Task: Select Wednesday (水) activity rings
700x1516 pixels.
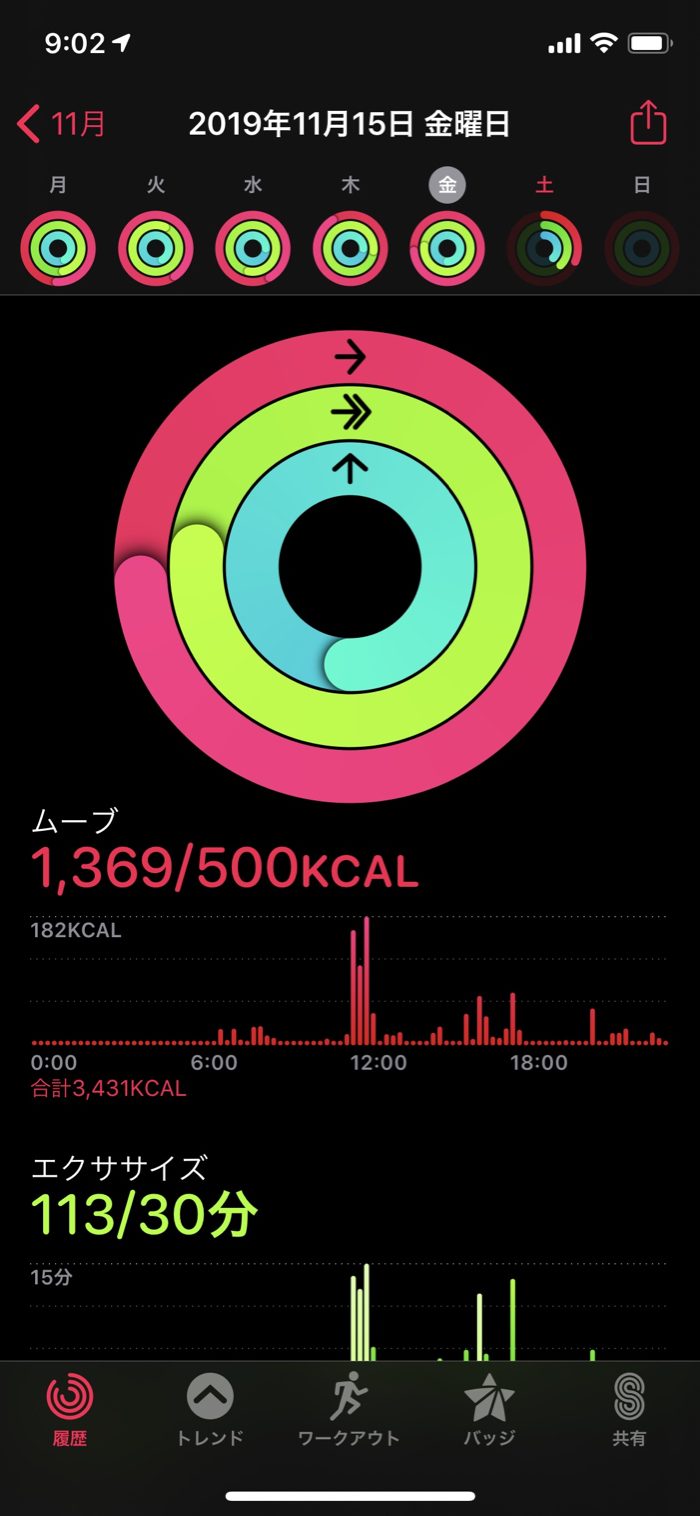Action: [253, 248]
